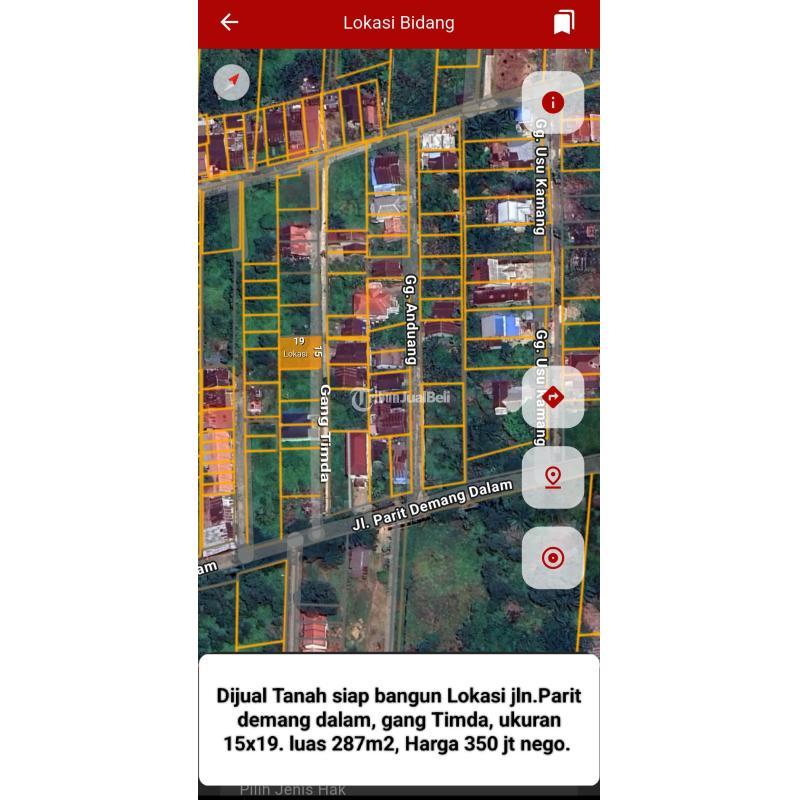This screenshot has width=800, height=800.
Task: Tap the location pin button
Action: (553, 477)
